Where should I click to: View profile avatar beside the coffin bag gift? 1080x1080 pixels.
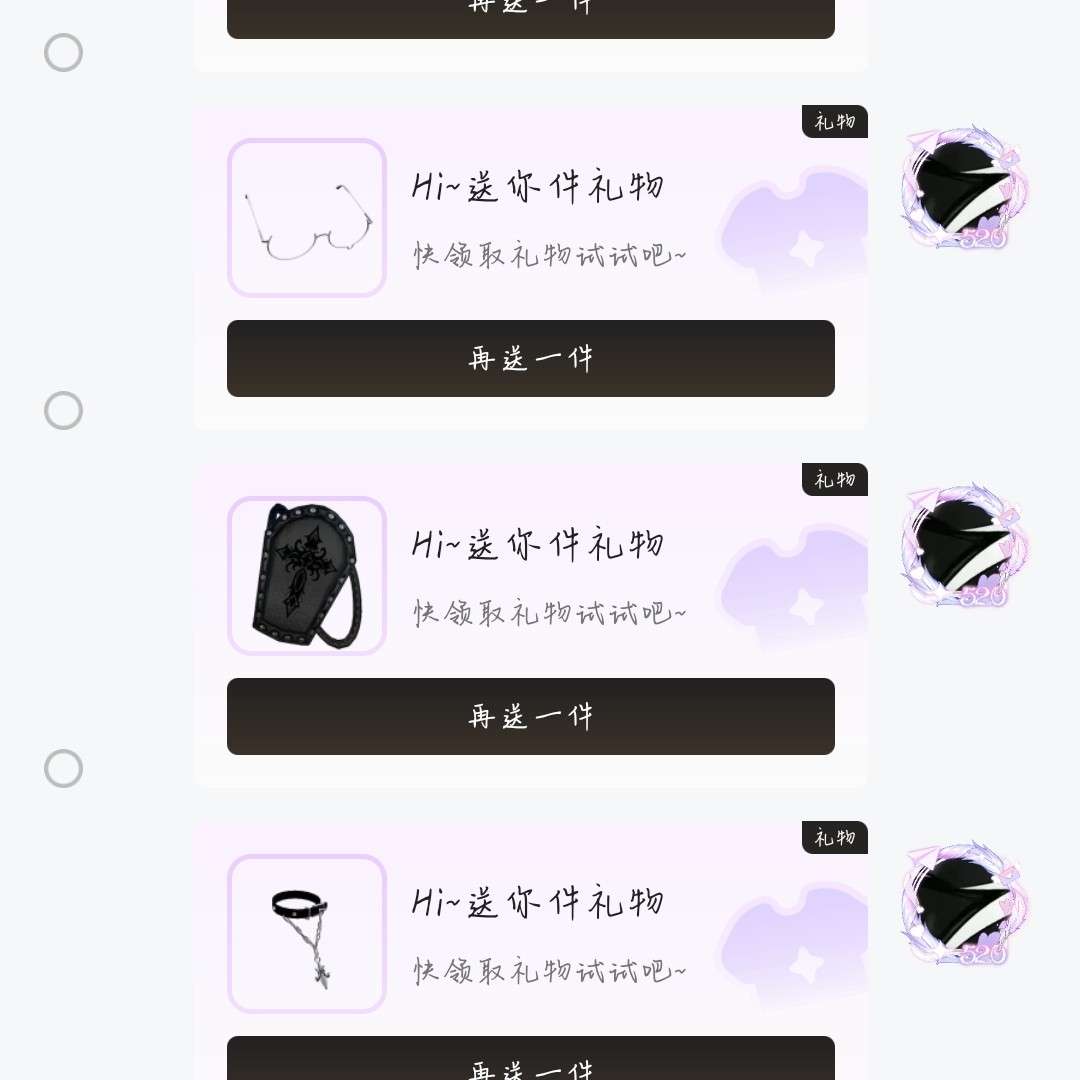click(961, 546)
